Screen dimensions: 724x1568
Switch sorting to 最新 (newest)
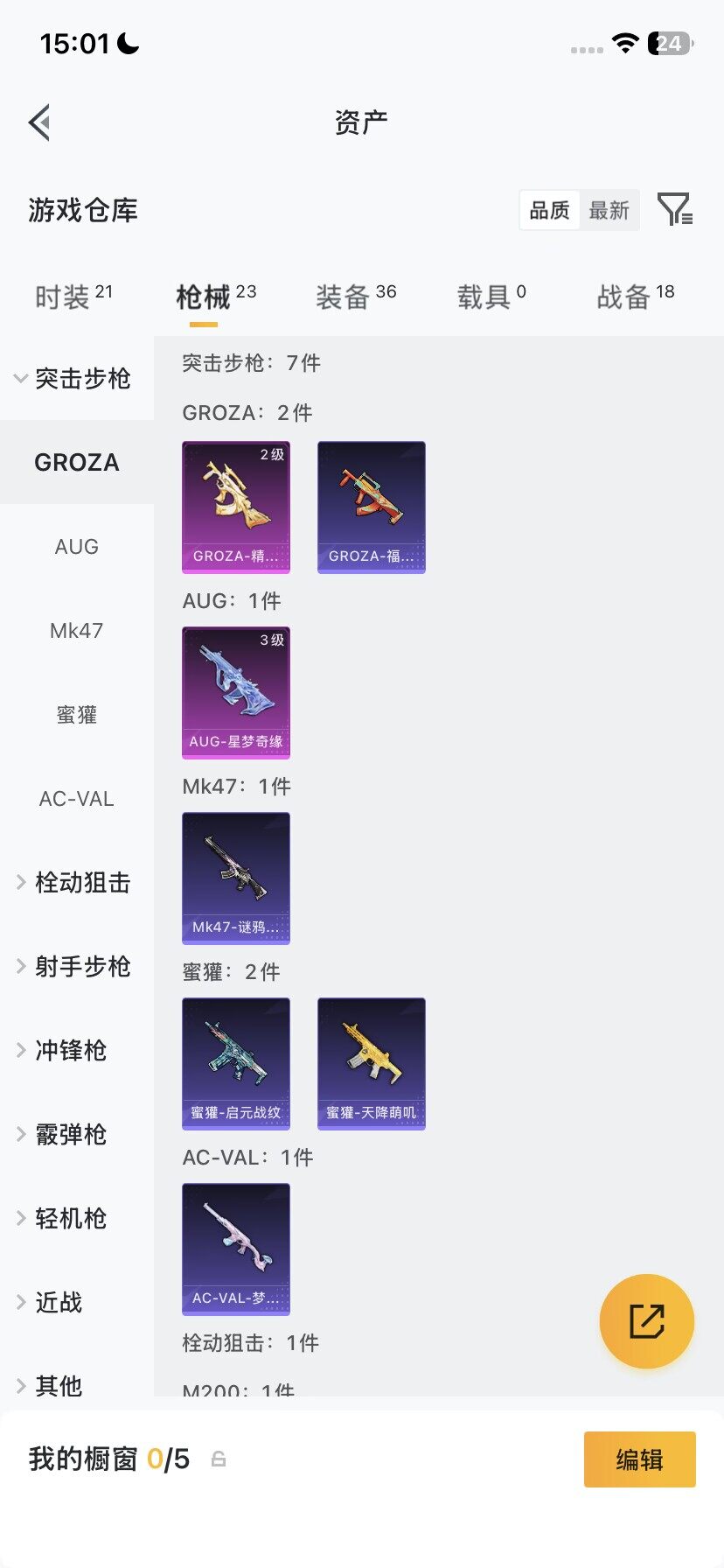pos(609,210)
